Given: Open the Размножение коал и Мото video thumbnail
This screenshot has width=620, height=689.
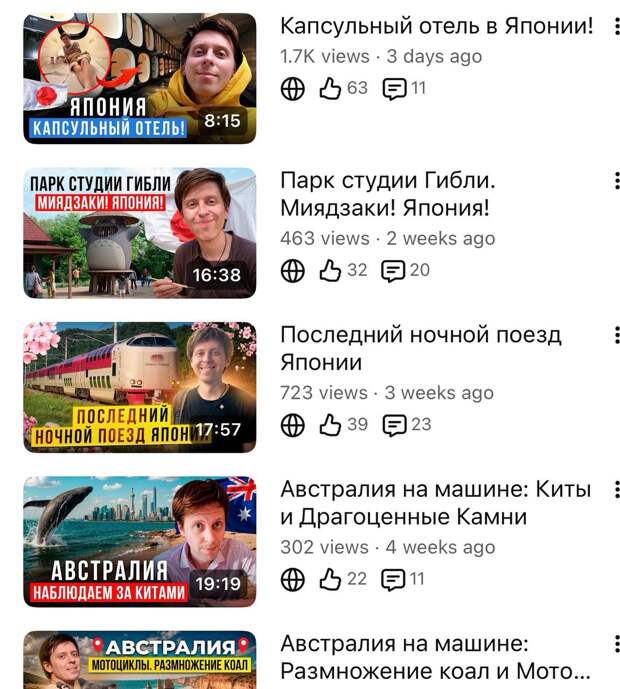Looking at the screenshot, I should coord(139,660).
